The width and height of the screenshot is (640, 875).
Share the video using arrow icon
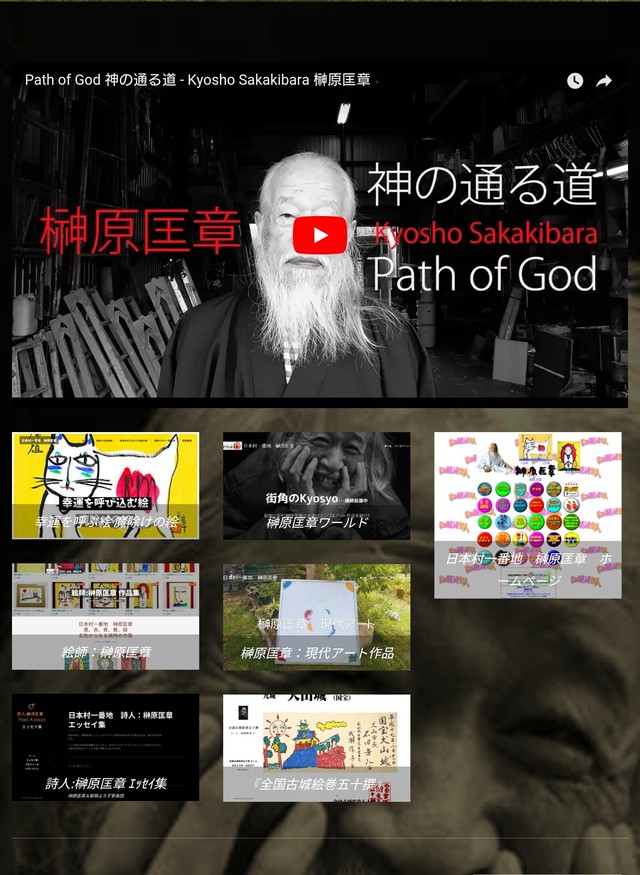pyautogui.click(x=604, y=81)
